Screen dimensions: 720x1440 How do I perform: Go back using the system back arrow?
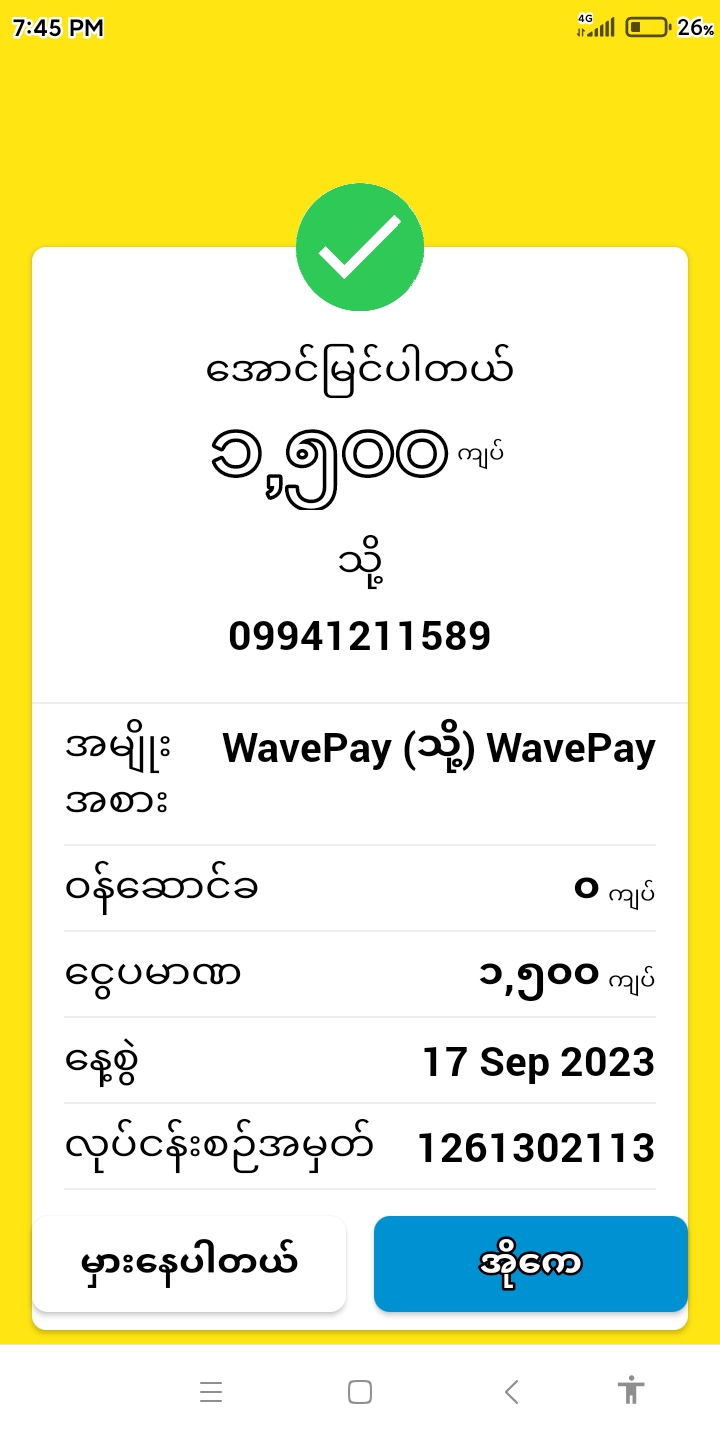click(x=511, y=1391)
